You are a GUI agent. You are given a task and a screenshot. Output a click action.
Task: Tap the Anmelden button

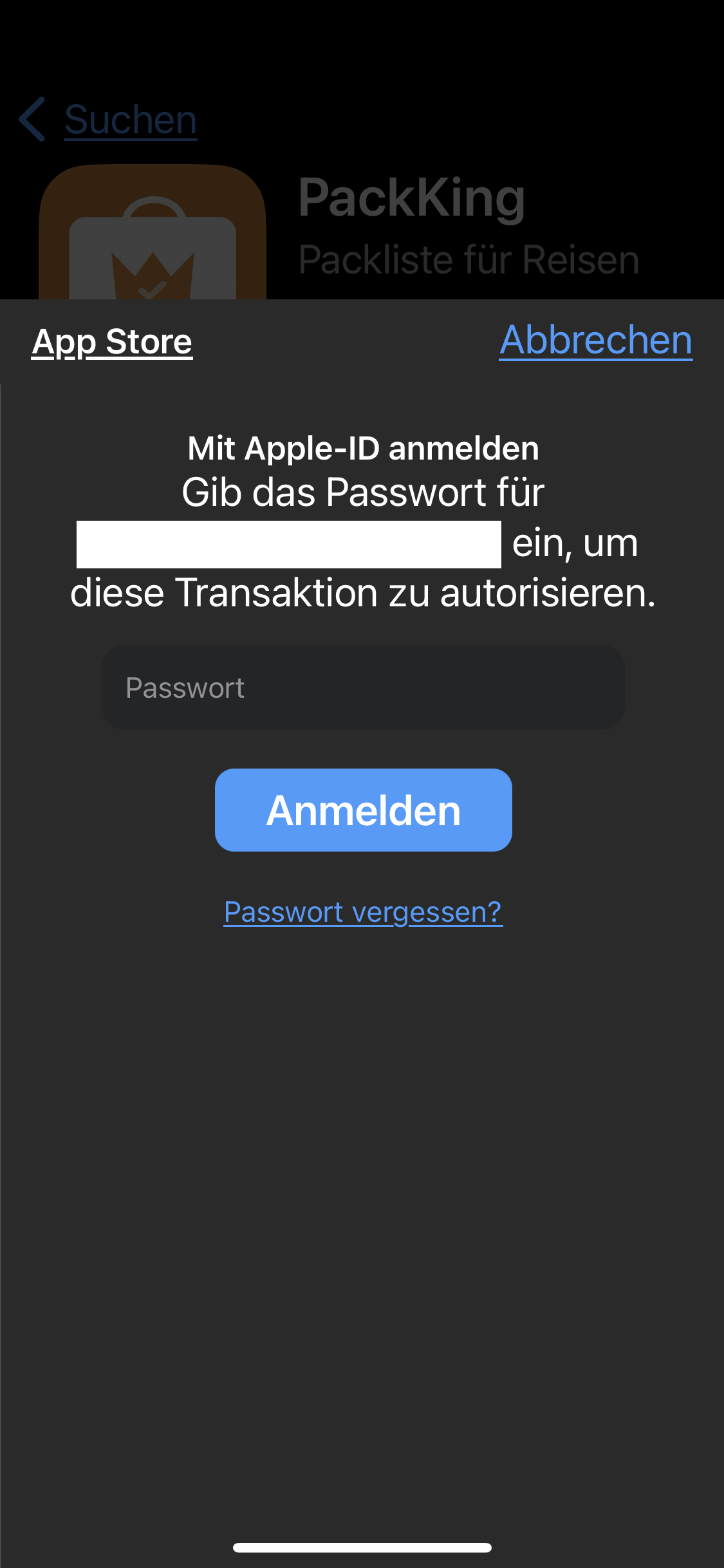(363, 810)
